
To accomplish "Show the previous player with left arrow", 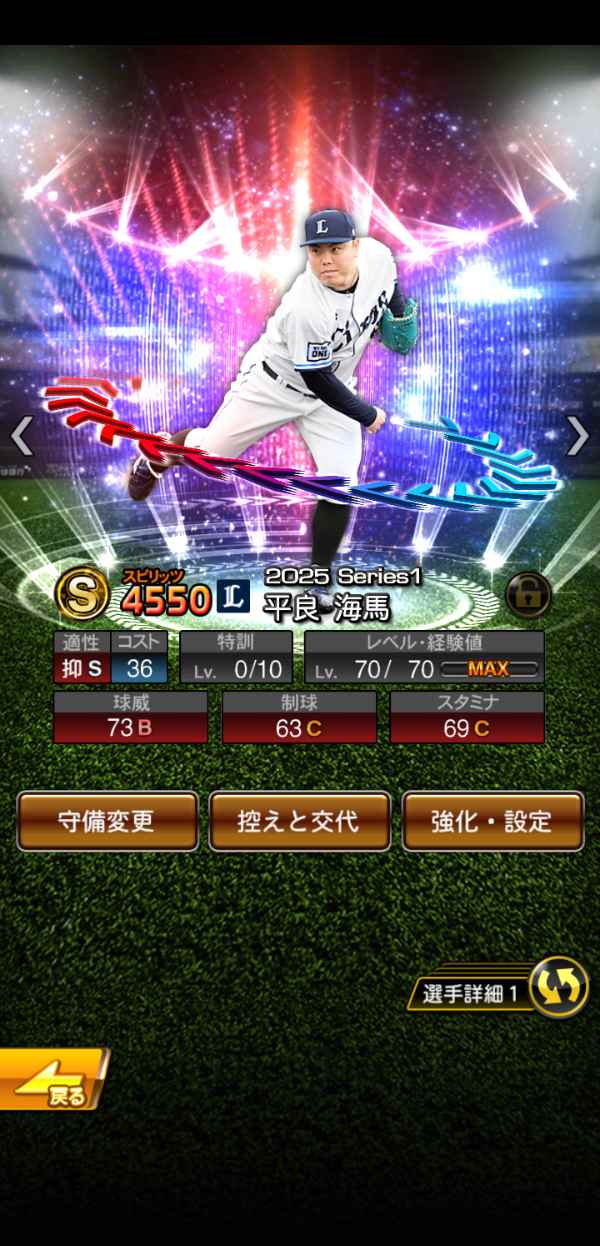I will tap(21, 435).
